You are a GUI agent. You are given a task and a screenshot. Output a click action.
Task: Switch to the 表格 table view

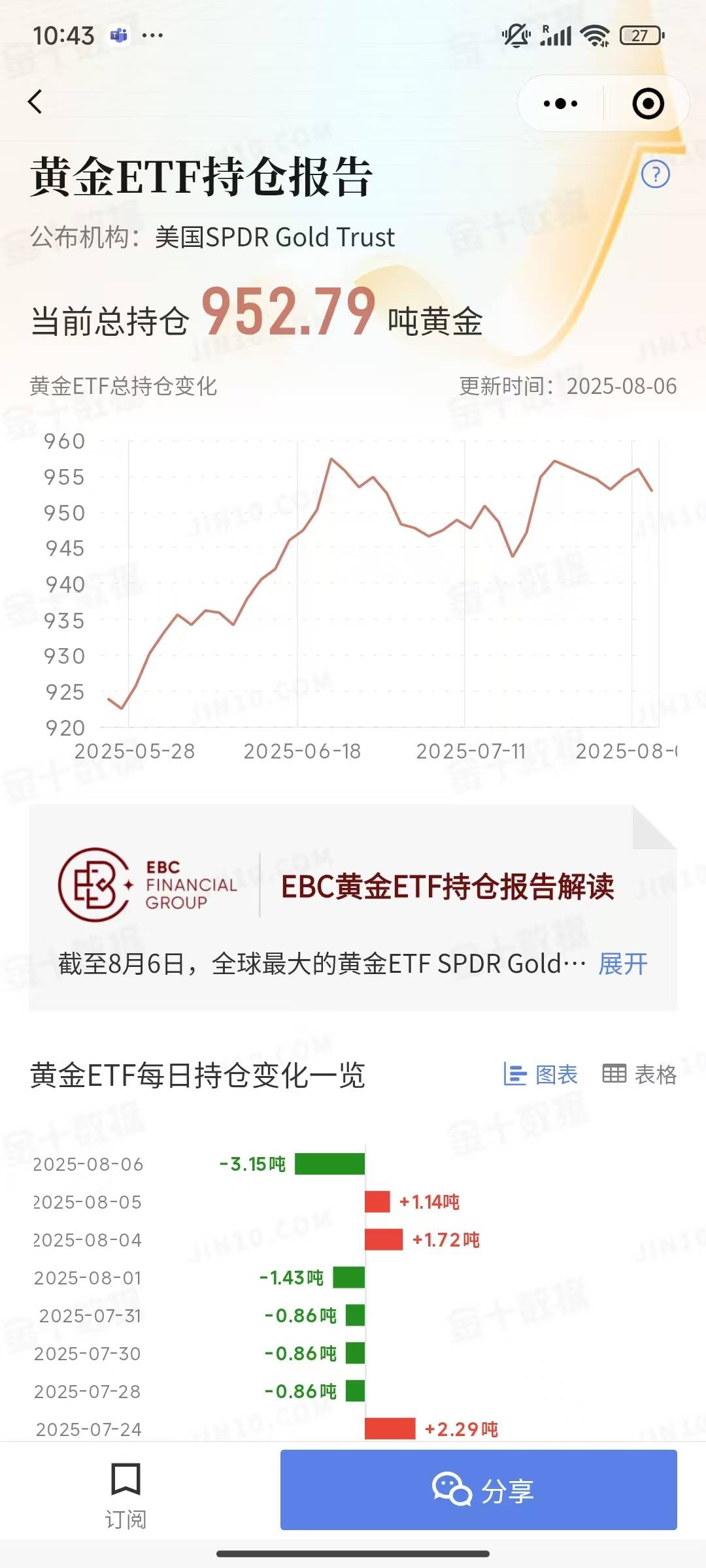(639, 1075)
